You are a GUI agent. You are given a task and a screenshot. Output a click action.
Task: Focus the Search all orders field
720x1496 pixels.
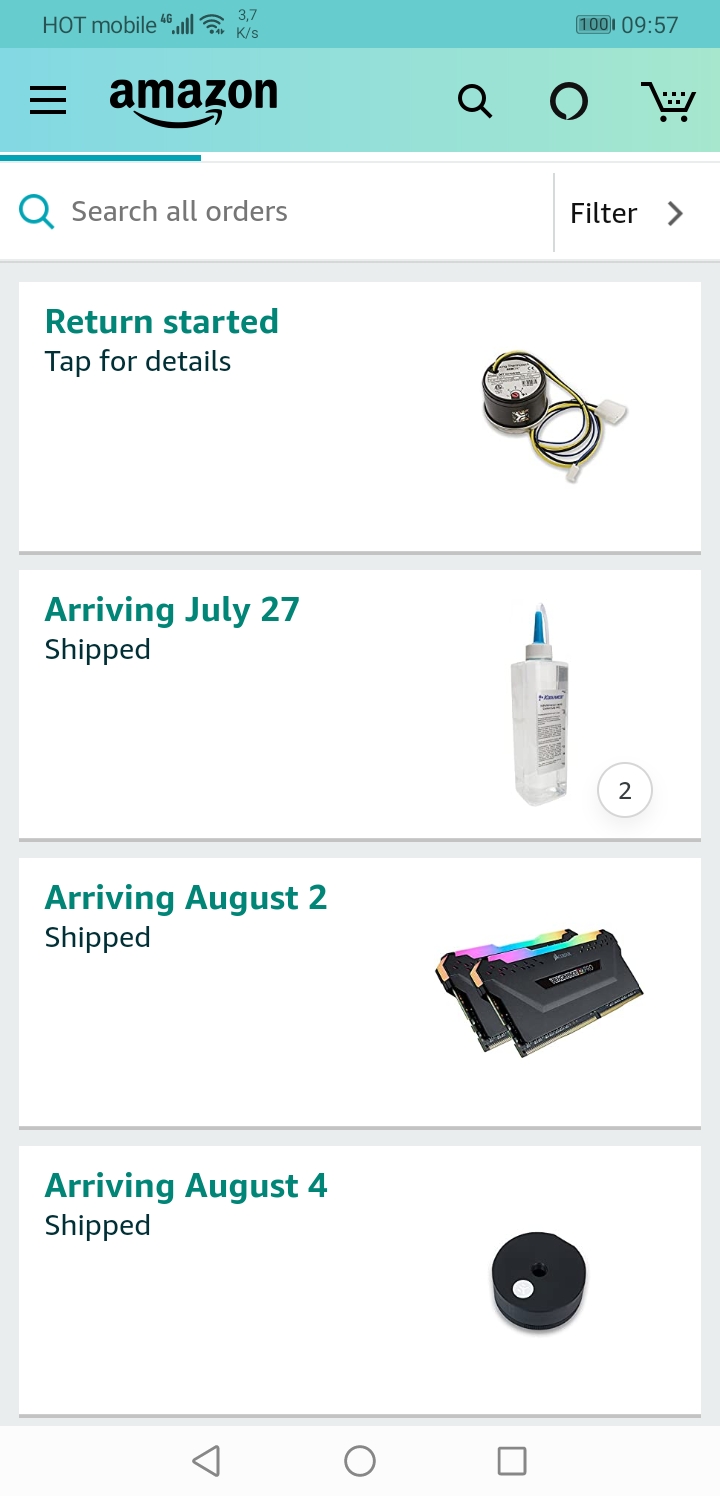point(280,212)
